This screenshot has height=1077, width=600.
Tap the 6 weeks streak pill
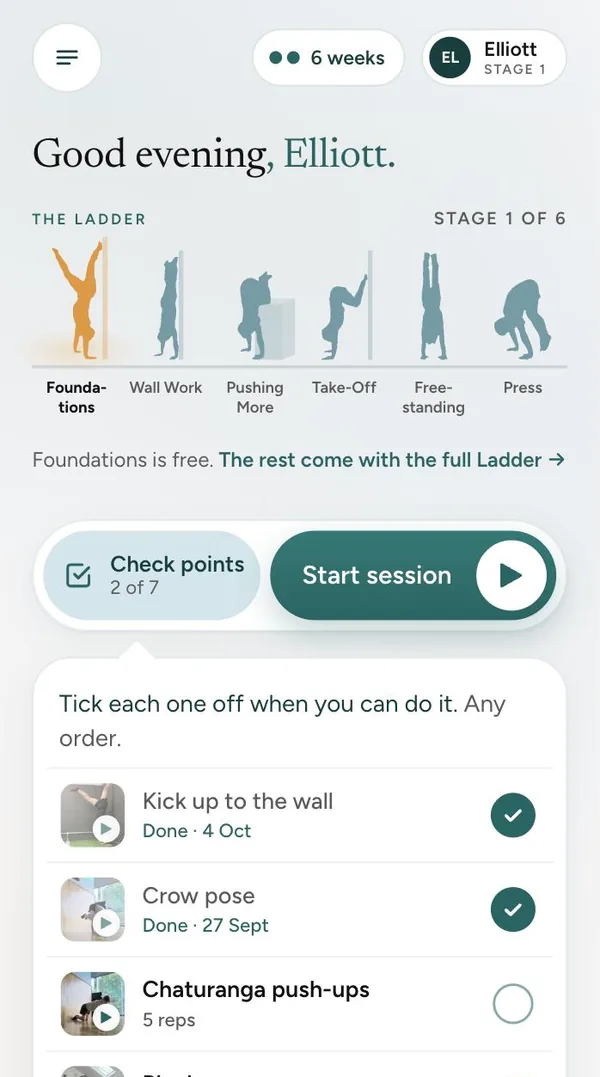328,58
